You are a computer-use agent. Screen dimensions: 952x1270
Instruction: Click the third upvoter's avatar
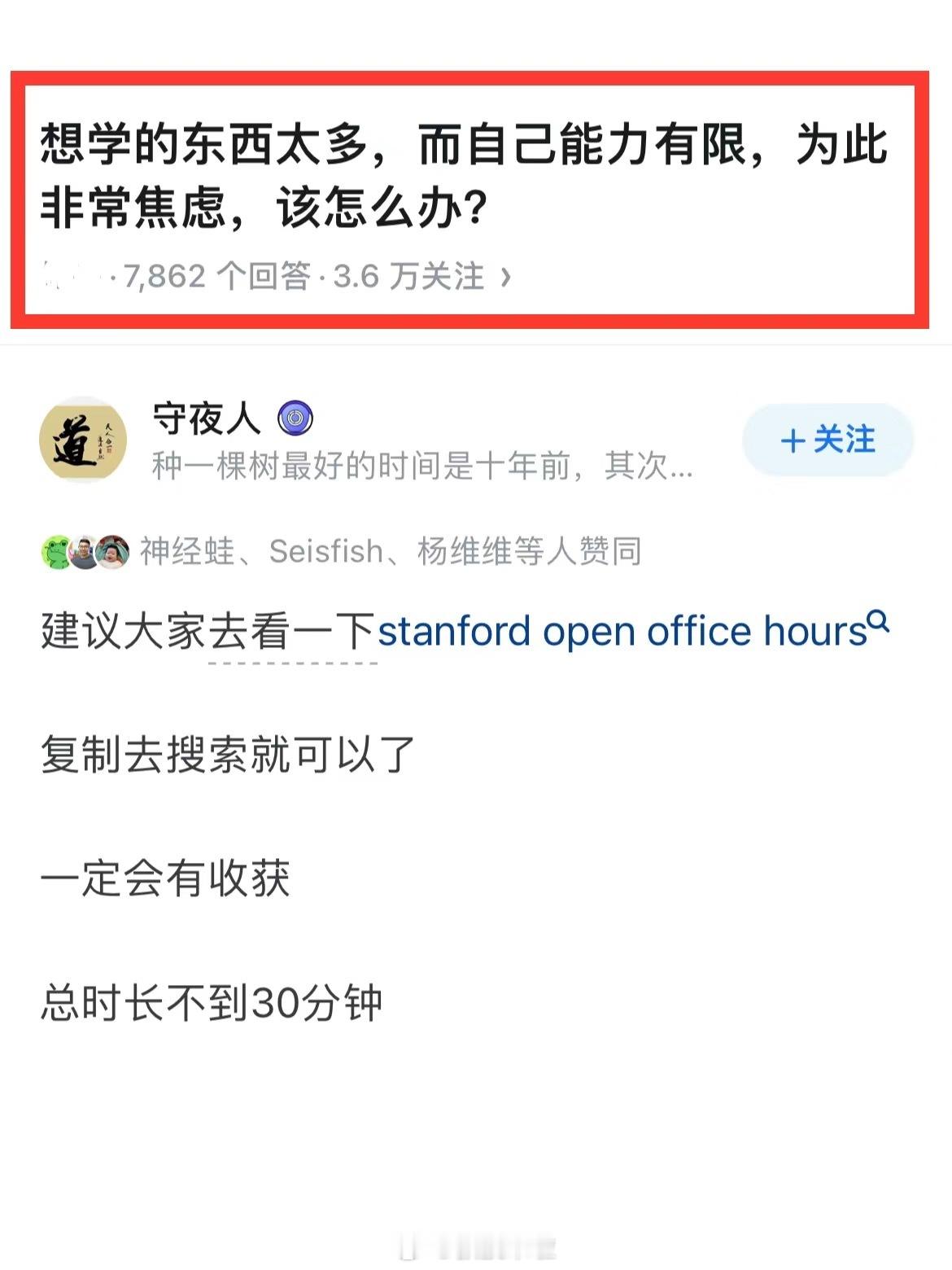[x=111, y=551]
